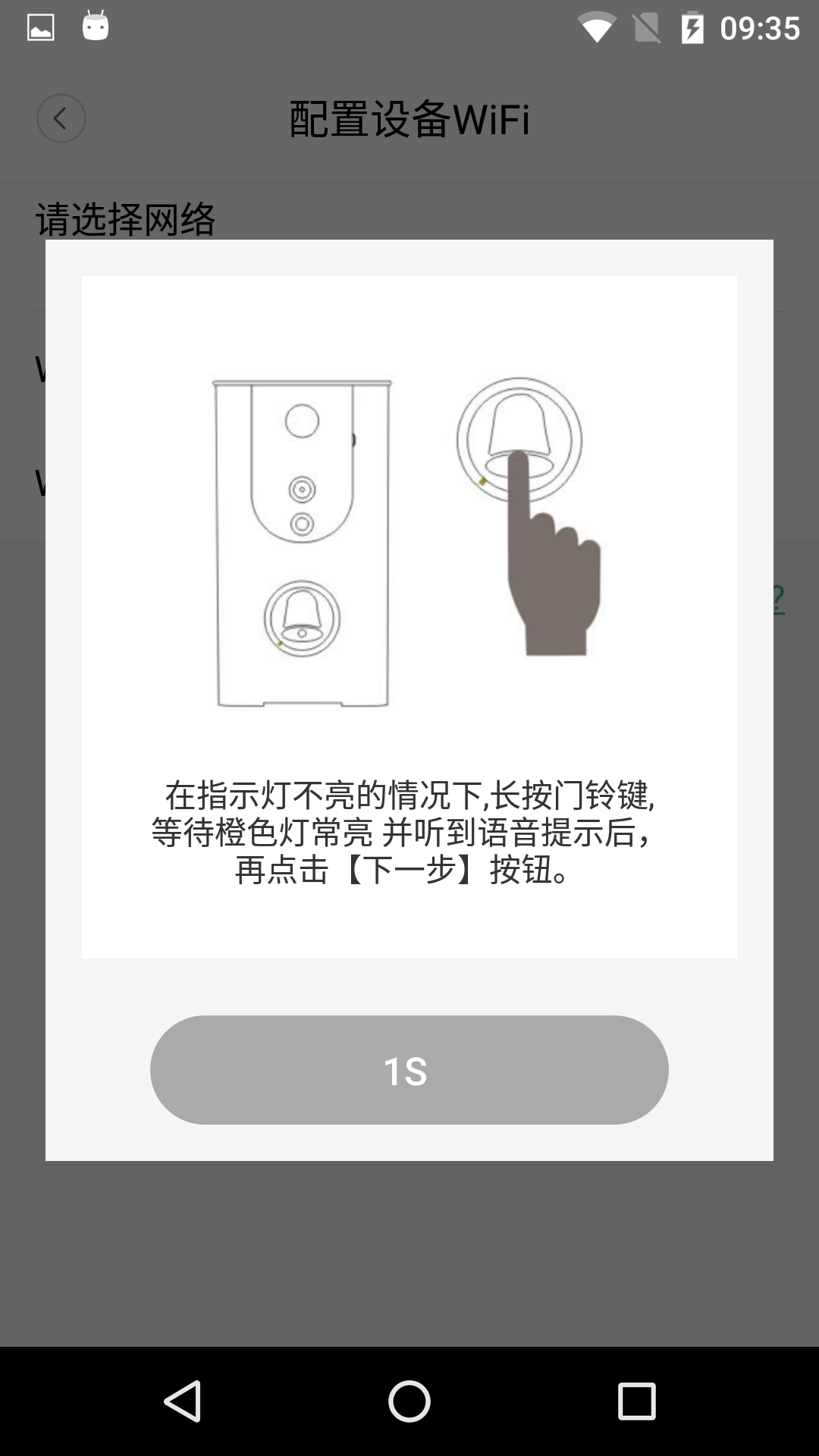Go to the home screen
Screen dimensions: 819x1456
point(409,1401)
